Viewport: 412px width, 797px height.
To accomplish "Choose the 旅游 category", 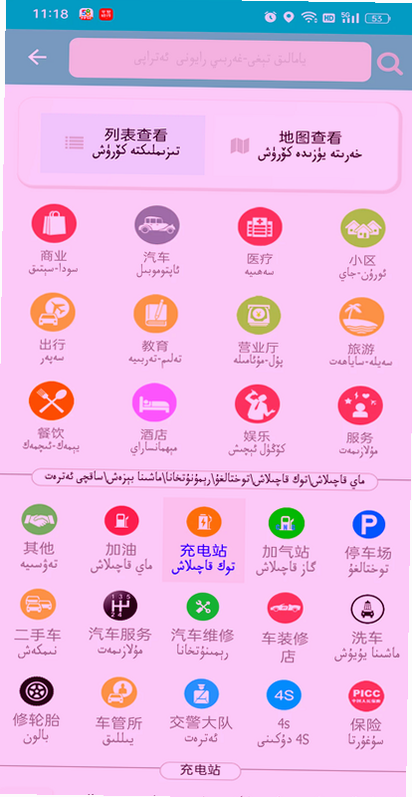I will tap(361, 333).
